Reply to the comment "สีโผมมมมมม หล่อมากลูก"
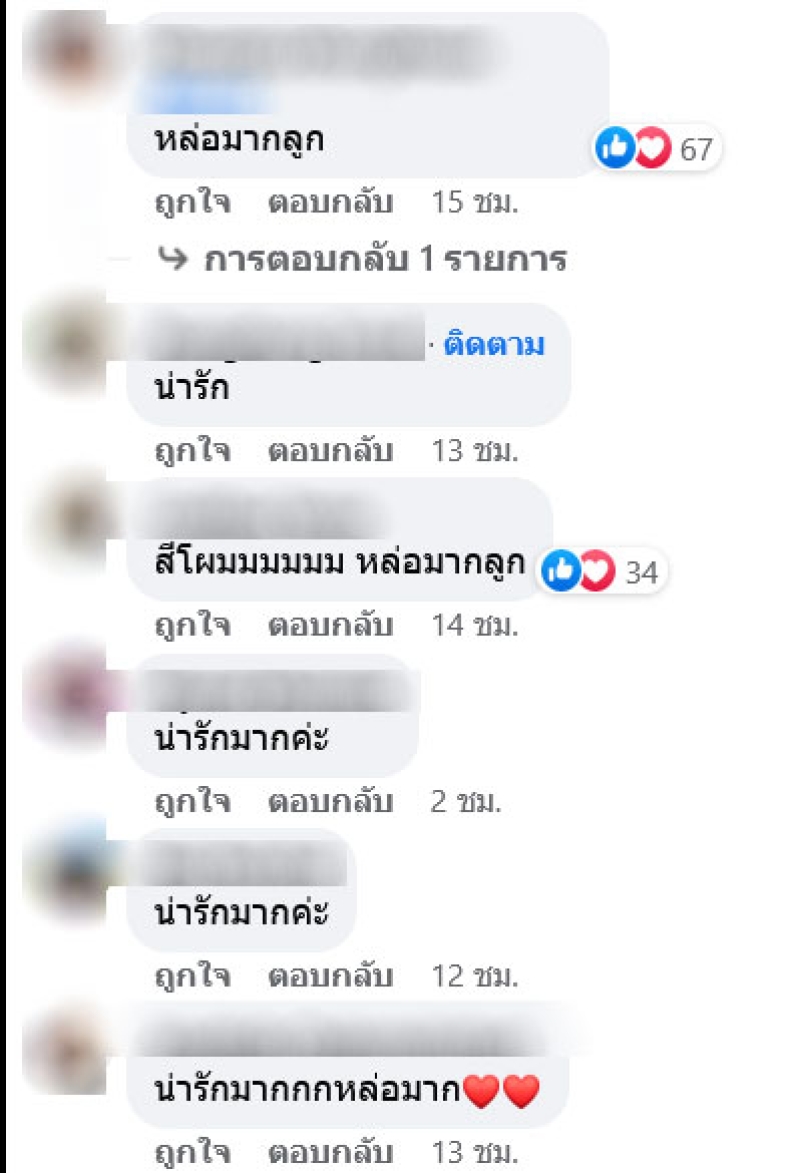 (x=330, y=627)
